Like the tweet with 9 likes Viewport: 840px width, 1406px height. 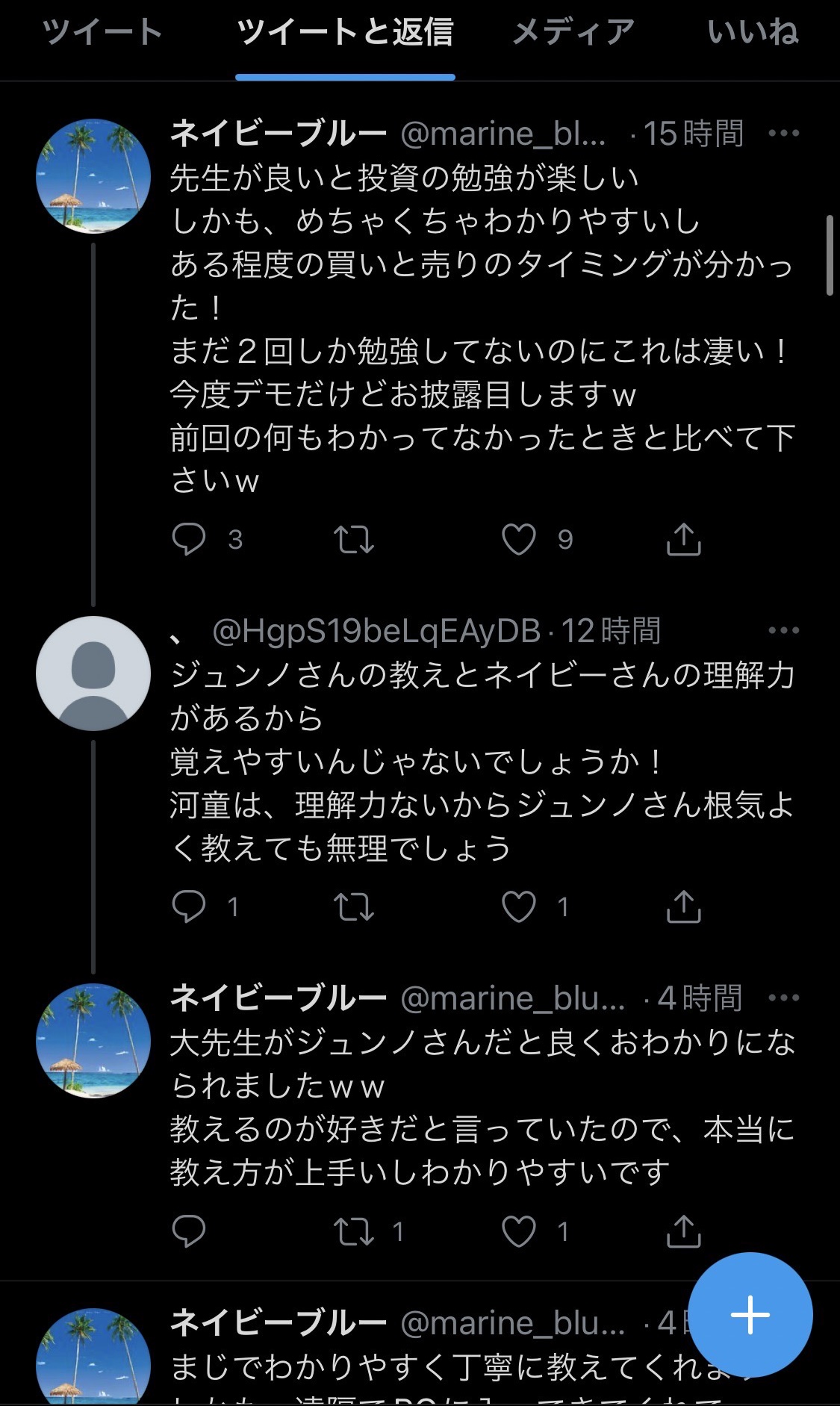tap(519, 539)
